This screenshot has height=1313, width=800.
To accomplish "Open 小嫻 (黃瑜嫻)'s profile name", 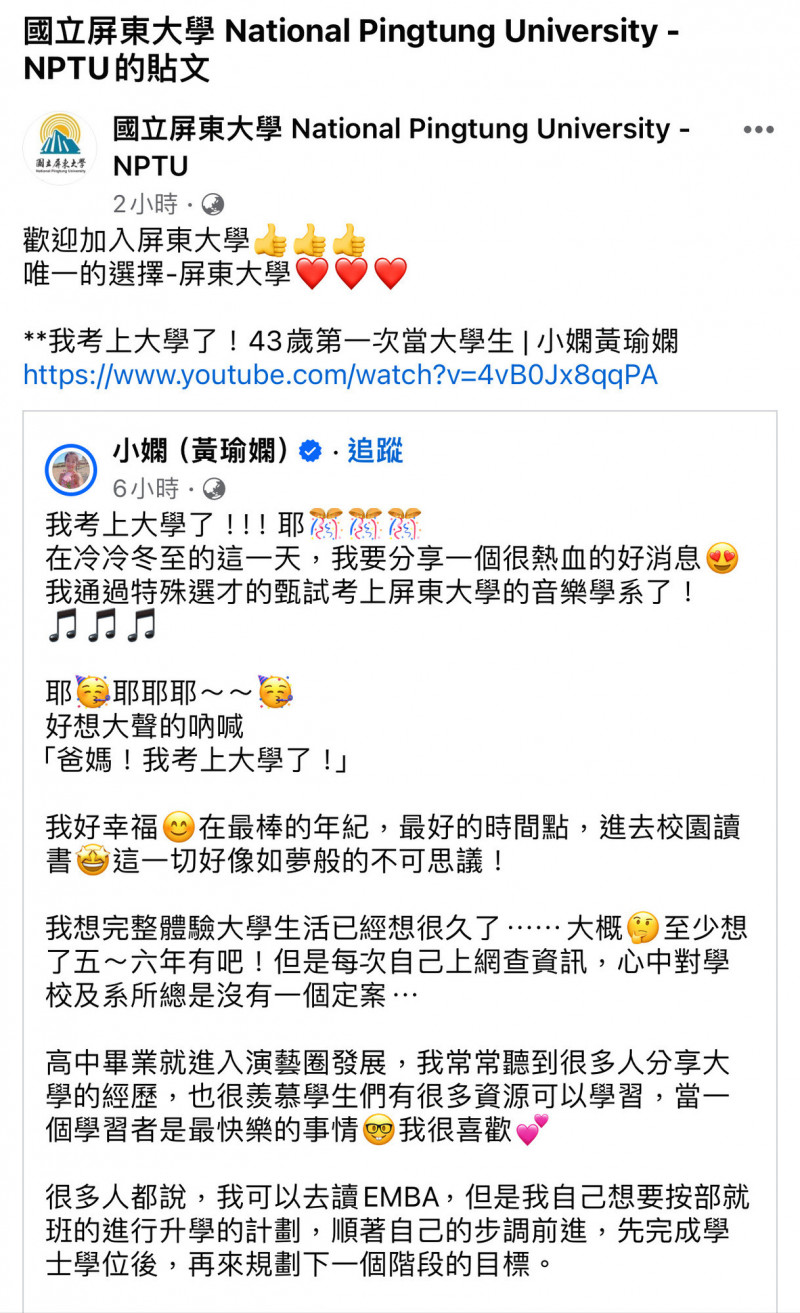I will click(205, 451).
